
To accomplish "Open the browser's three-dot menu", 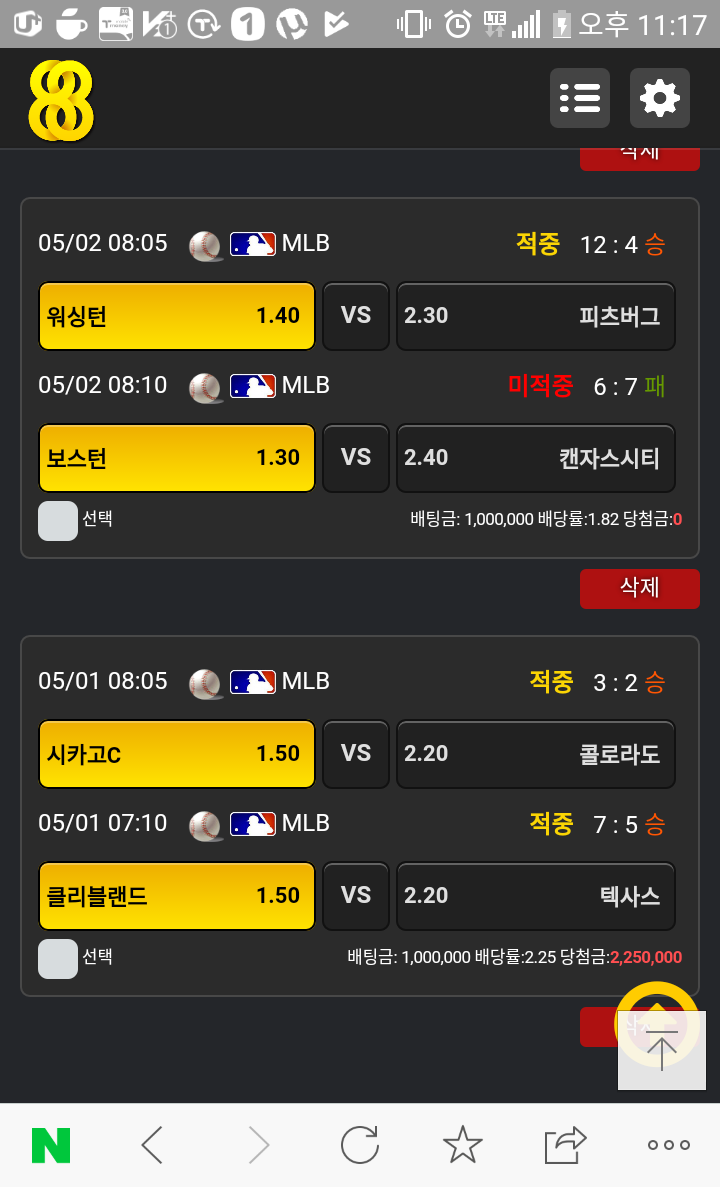I will coord(669,1145).
